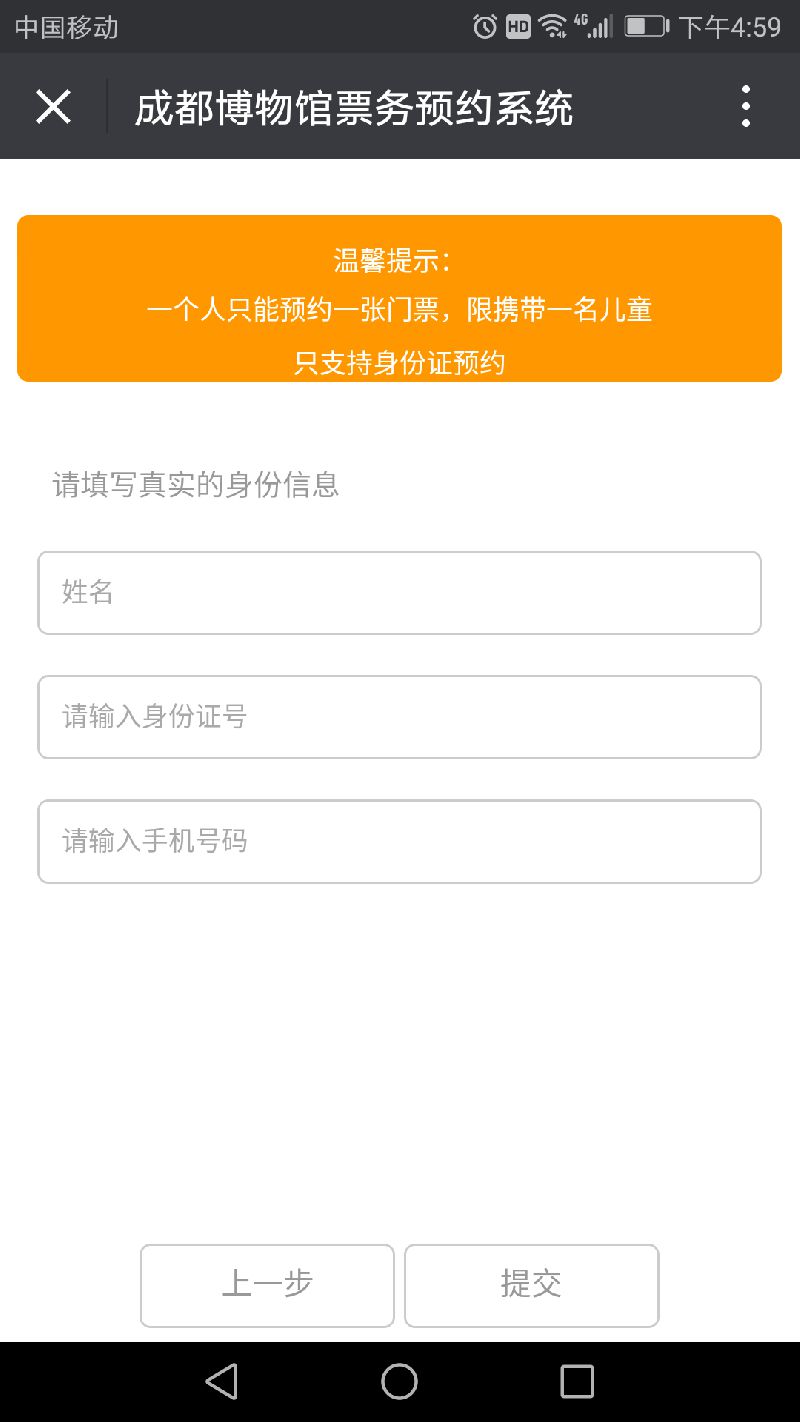The height and width of the screenshot is (1422, 800).
Task: Go back with the 上一步 button
Action: click(267, 1285)
